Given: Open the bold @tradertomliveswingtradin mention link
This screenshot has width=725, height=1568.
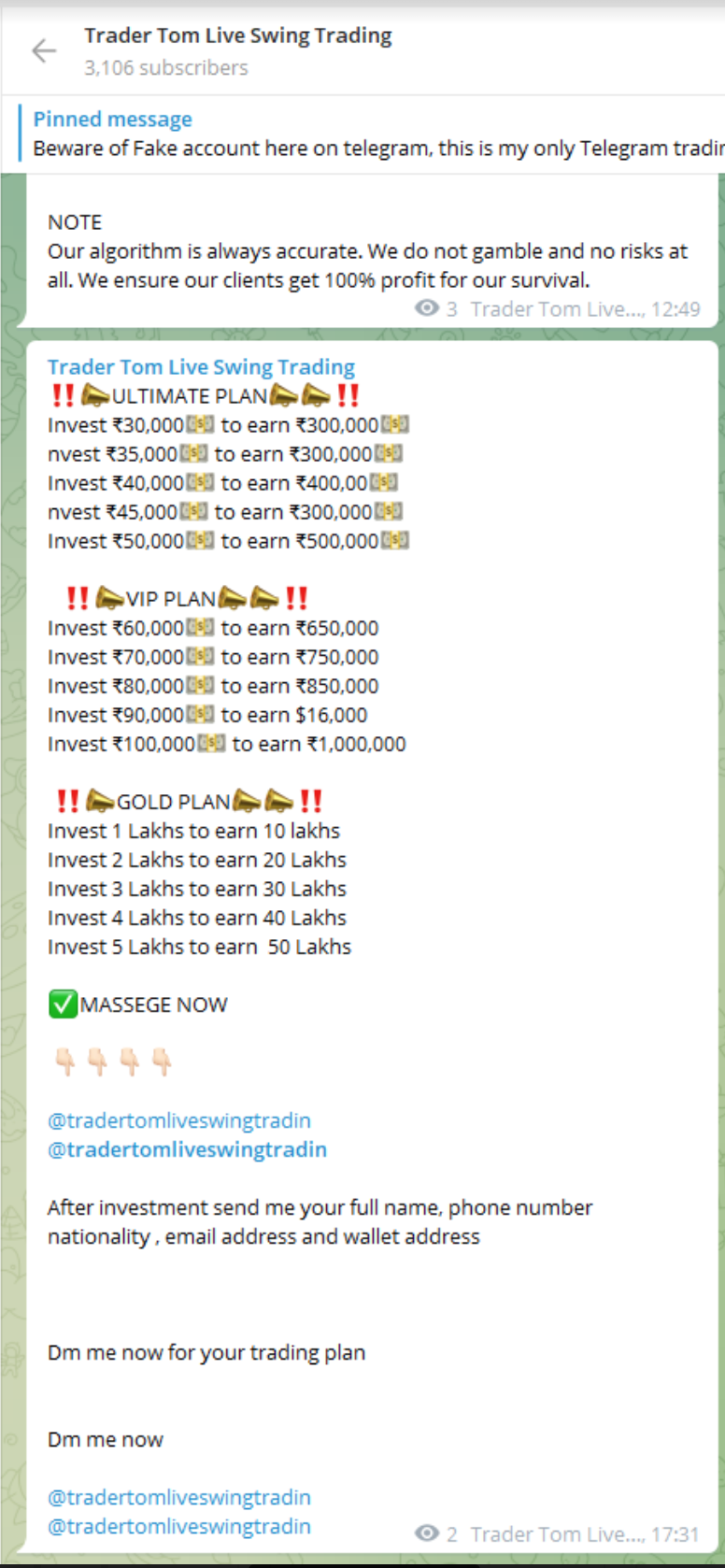Looking at the screenshot, I should tap(187, 1149).
